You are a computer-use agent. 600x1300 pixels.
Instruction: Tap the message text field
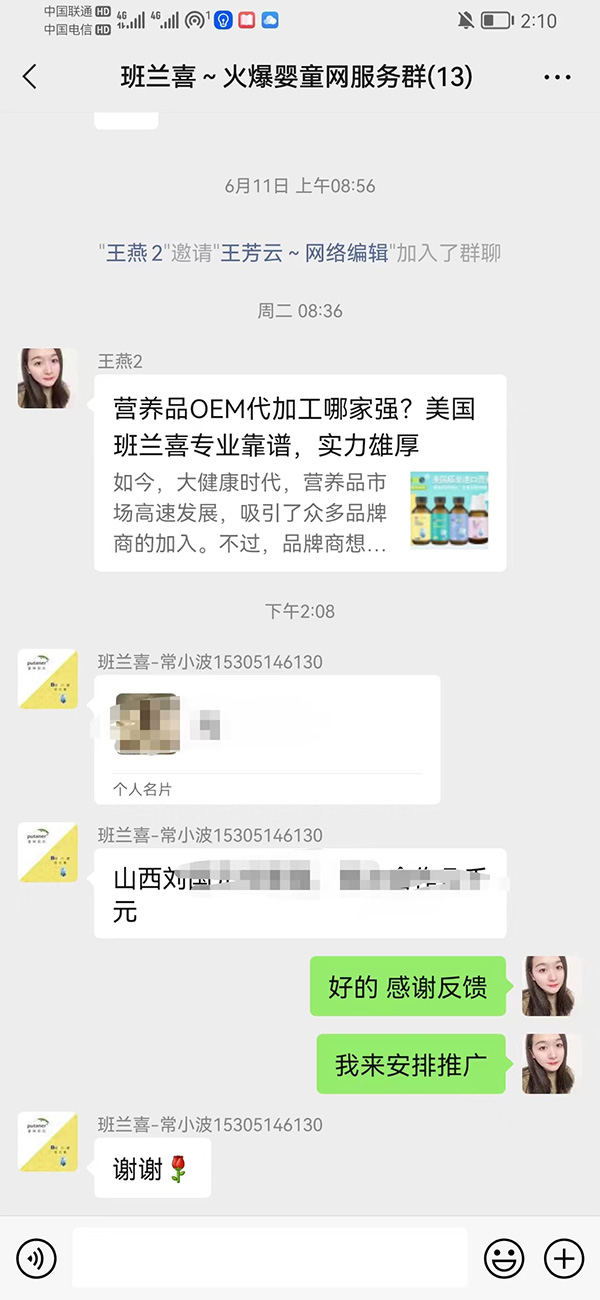269,1258
